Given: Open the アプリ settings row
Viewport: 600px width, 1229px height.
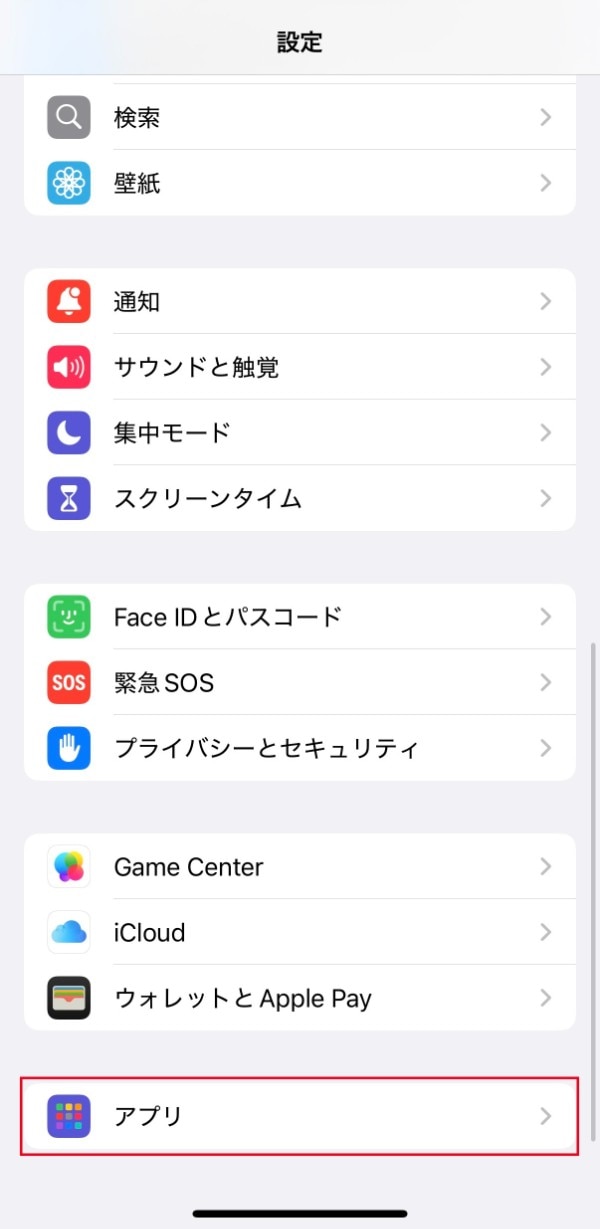Looking at the screenshot, I should click(x=300, y=1116).
